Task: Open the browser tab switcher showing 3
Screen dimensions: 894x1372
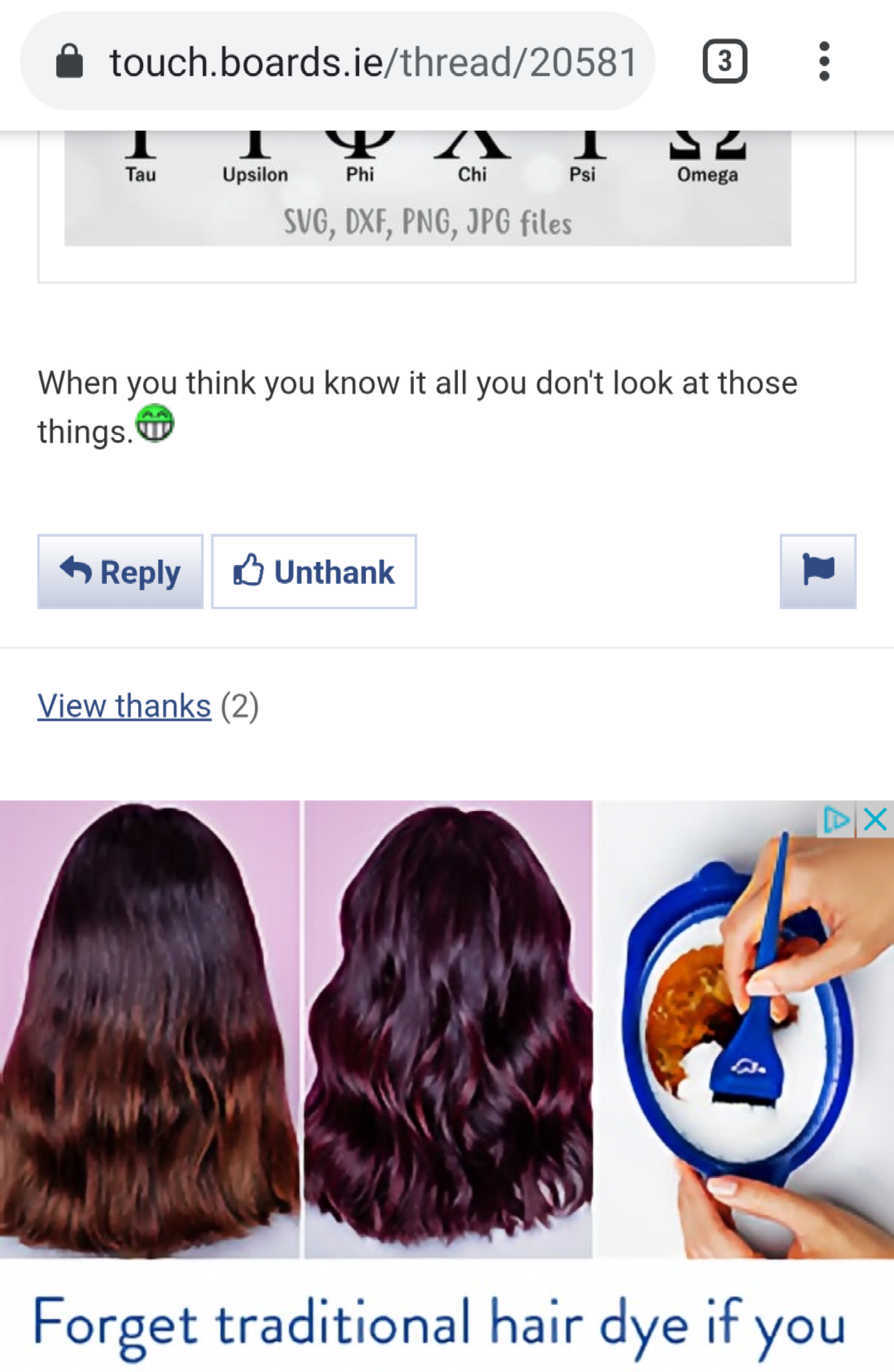Action: coord(725,60)
